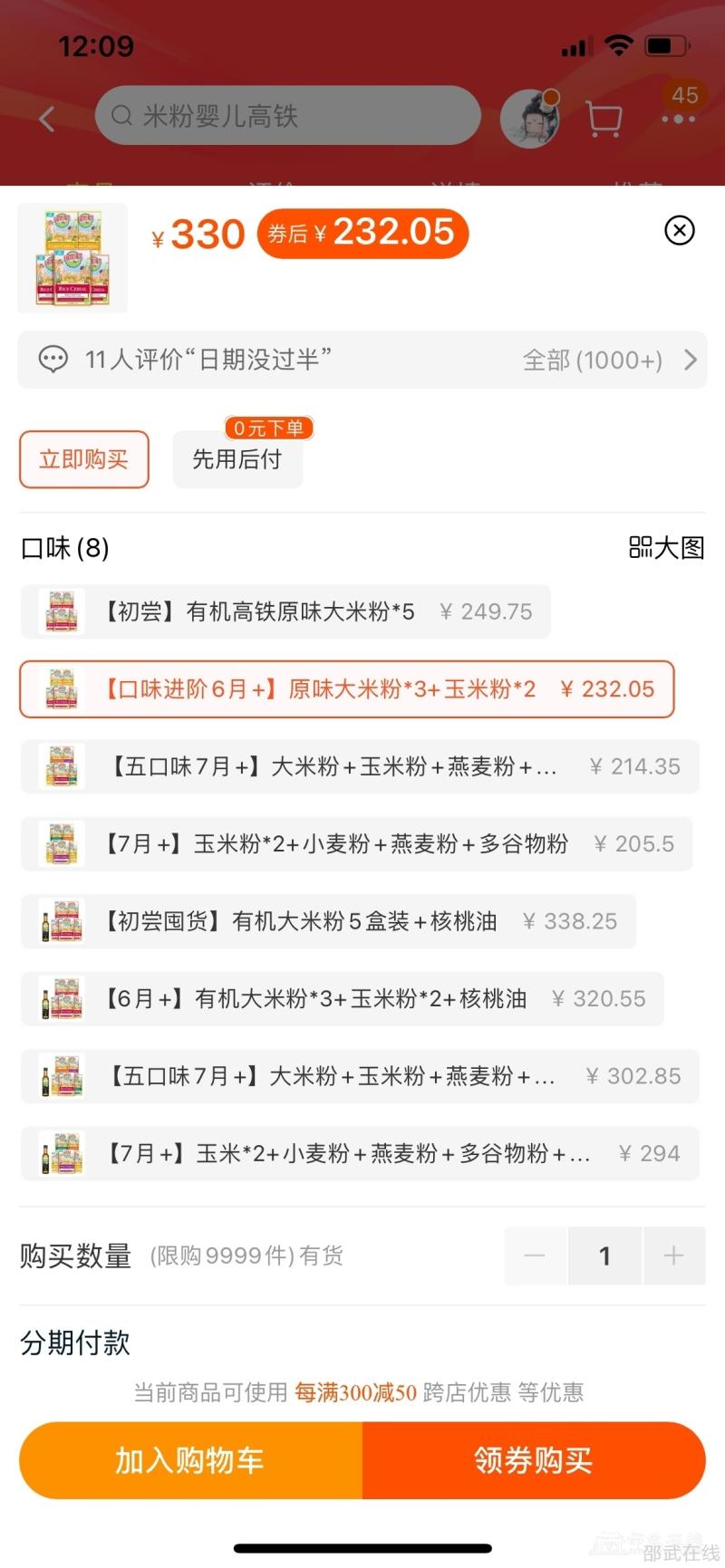The image size is (725, 1568).
Task: Choose 【五口味7月+】 option priced ¥302.85
Action: coord(360,1077)
